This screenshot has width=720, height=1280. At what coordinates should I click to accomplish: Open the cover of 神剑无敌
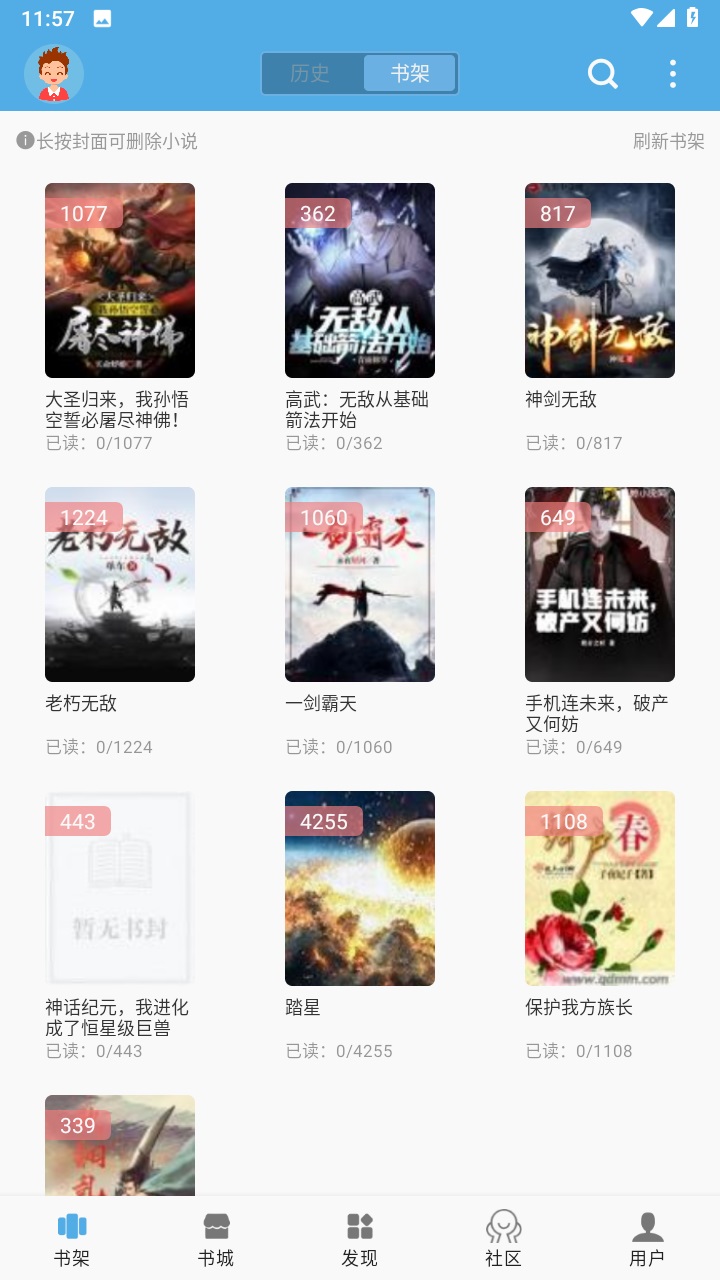point(599,280)
